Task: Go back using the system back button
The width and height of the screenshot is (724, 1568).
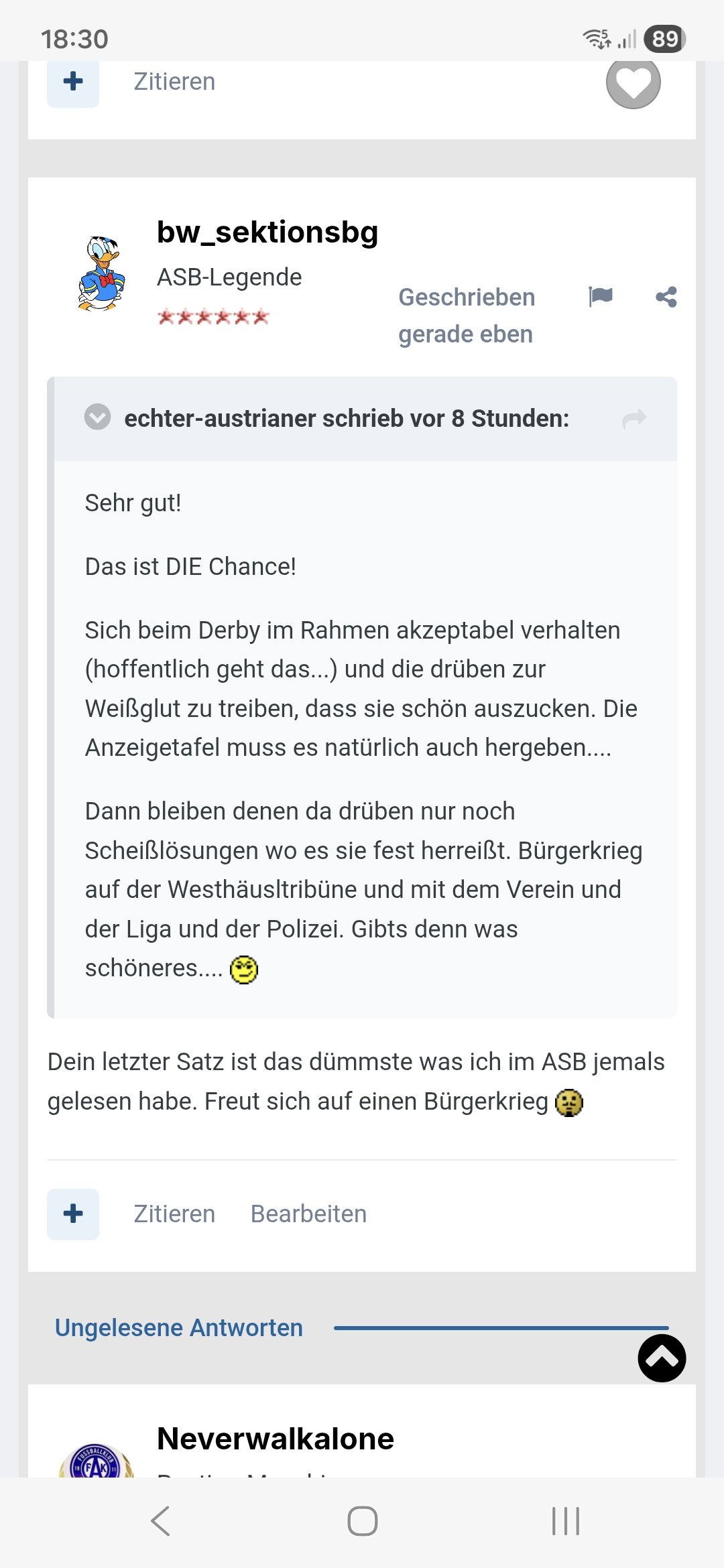Action: (160, 1520)
